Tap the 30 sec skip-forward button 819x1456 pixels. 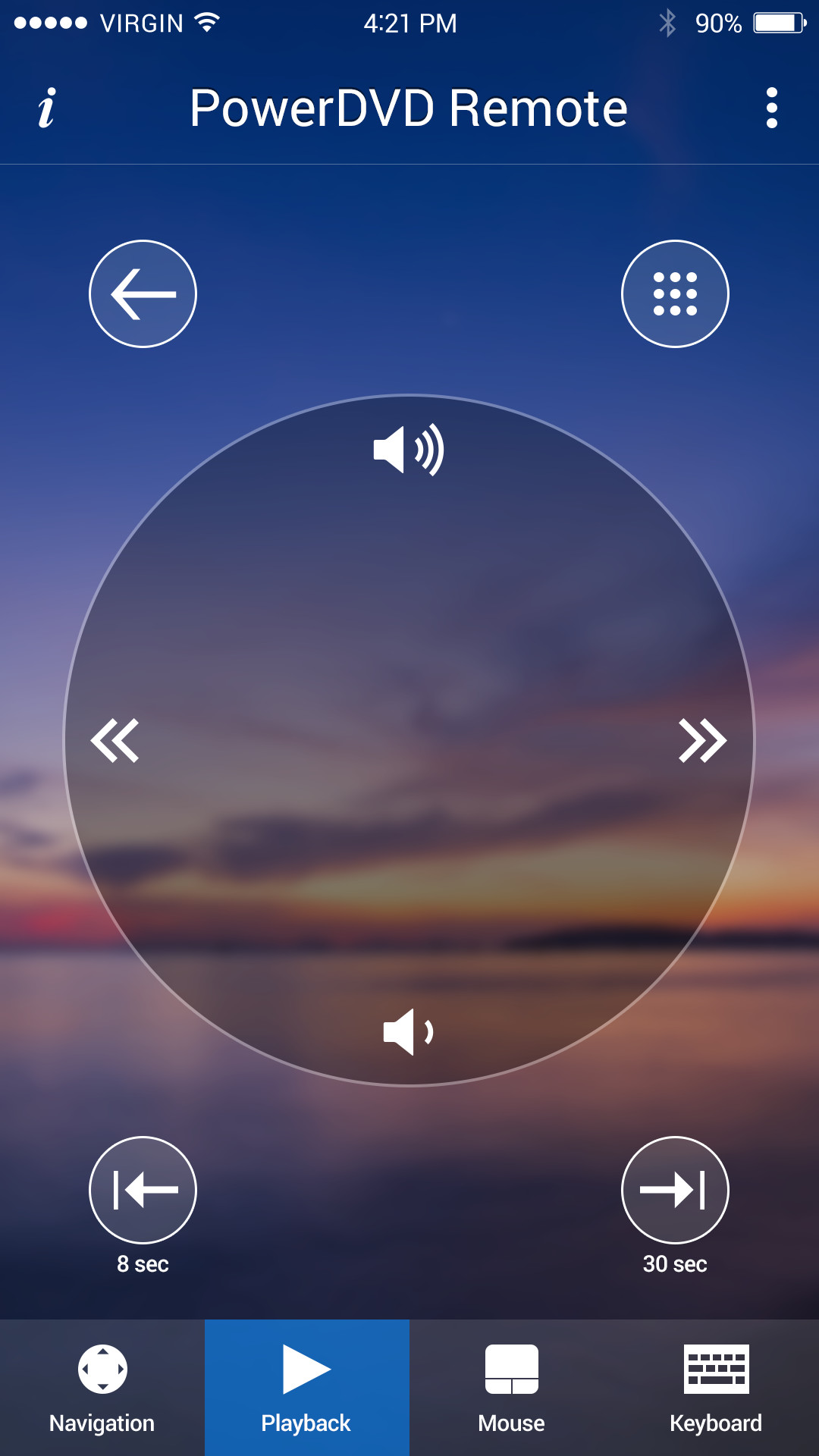point(675,1191)
